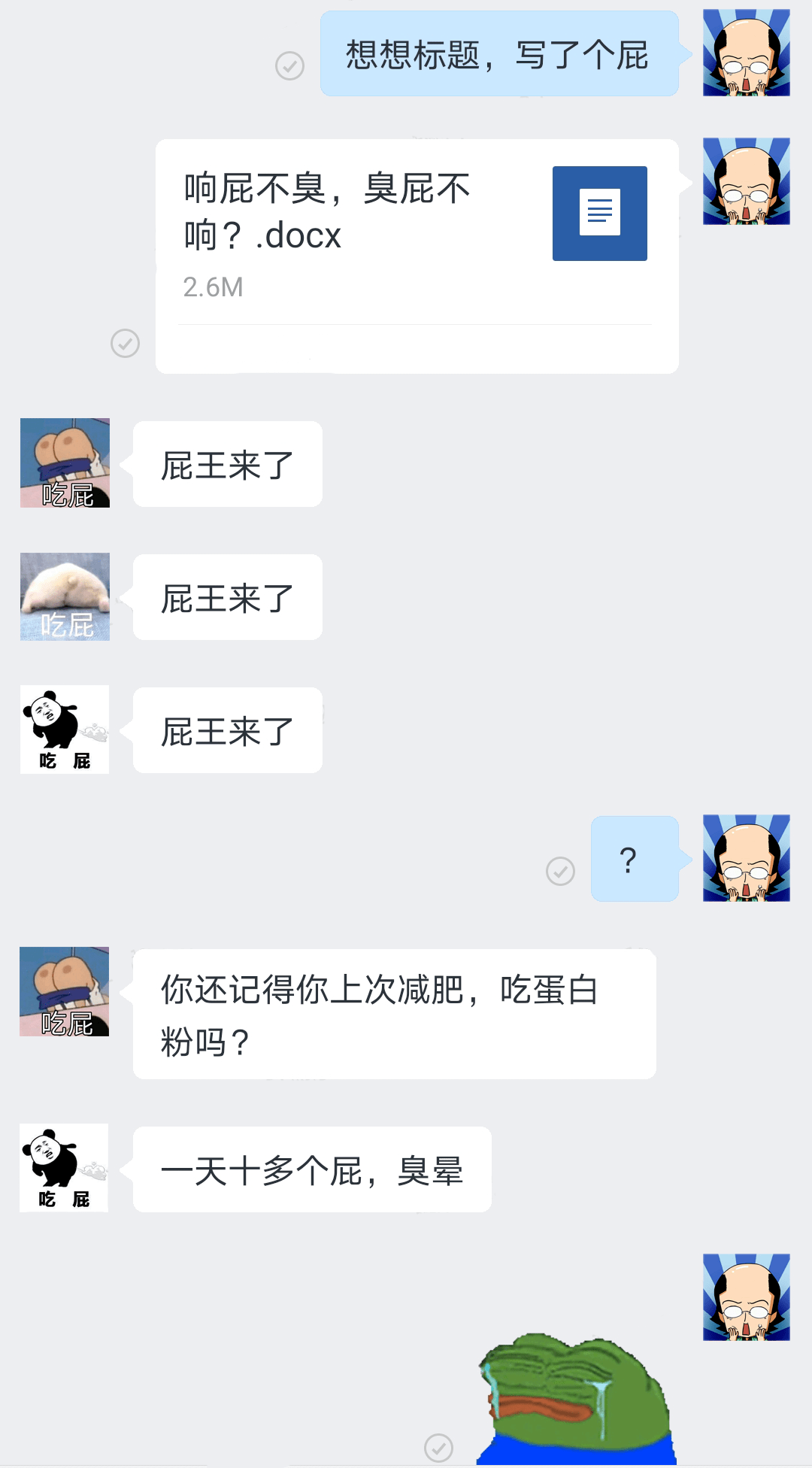The height and width of the screenshot is (1468, 812).
Task: Select the checkmark beside the crying frog sticker
Action: point(438,1447)
